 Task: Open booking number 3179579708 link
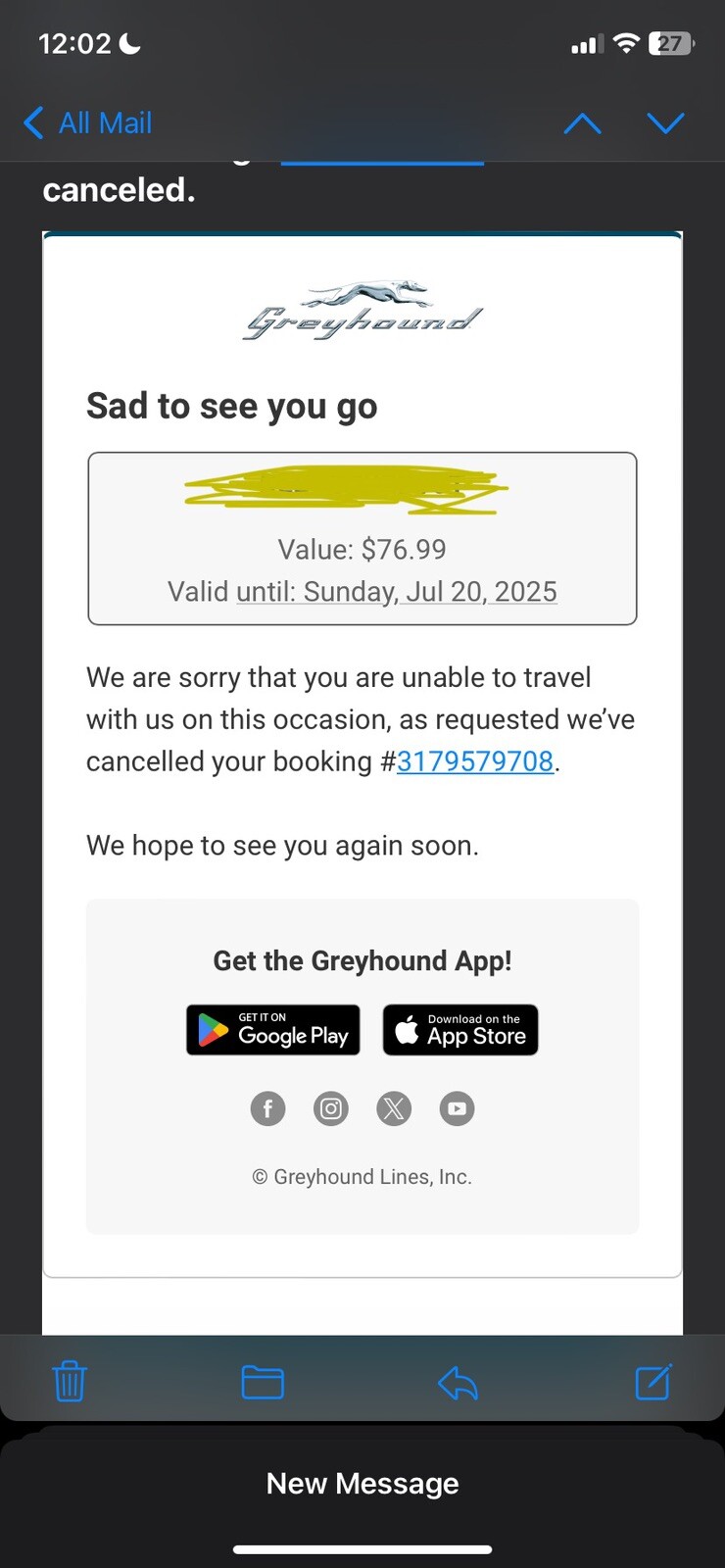(x=475, y=761)
